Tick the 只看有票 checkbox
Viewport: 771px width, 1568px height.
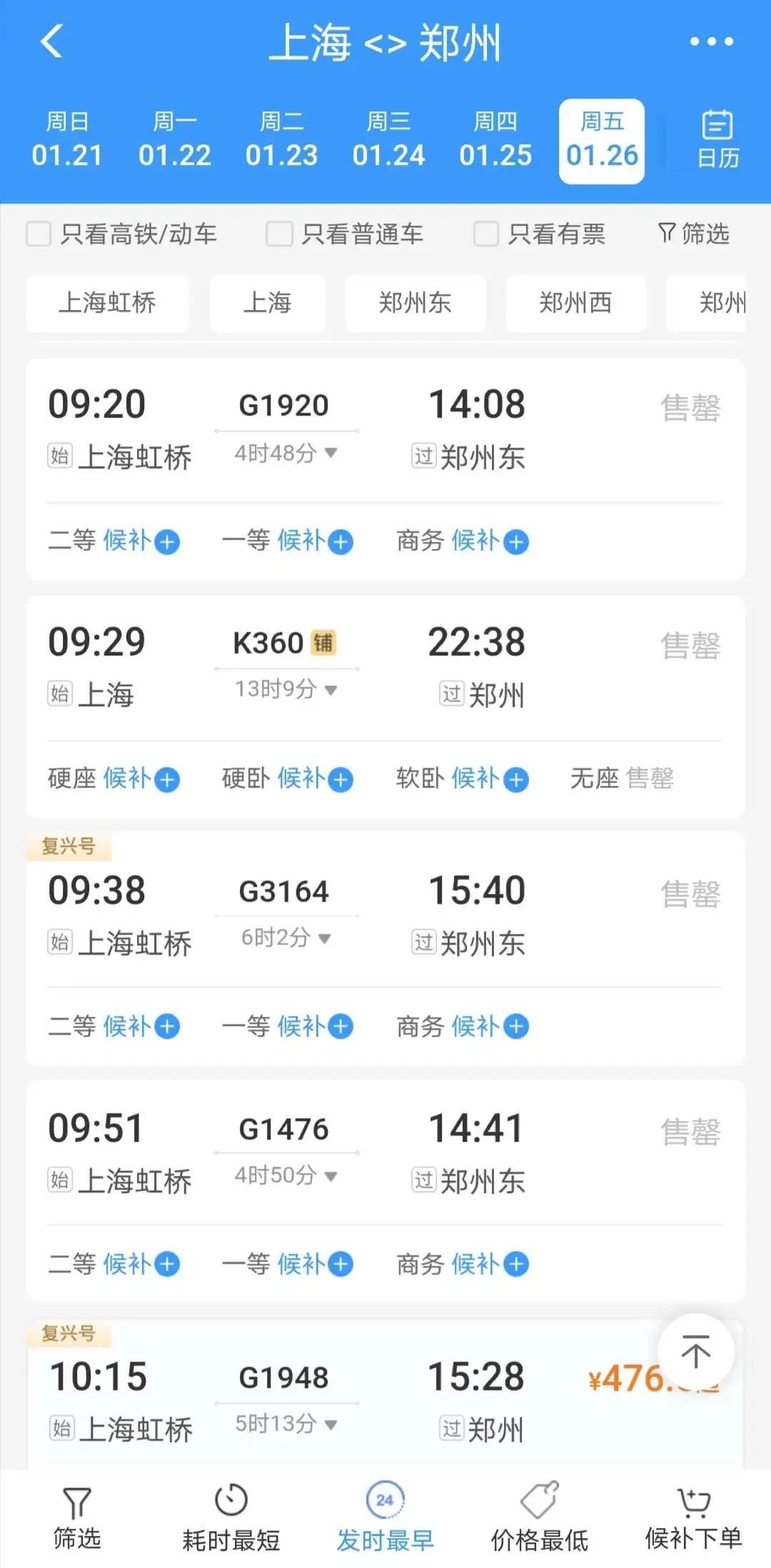[x=486, y=233]
